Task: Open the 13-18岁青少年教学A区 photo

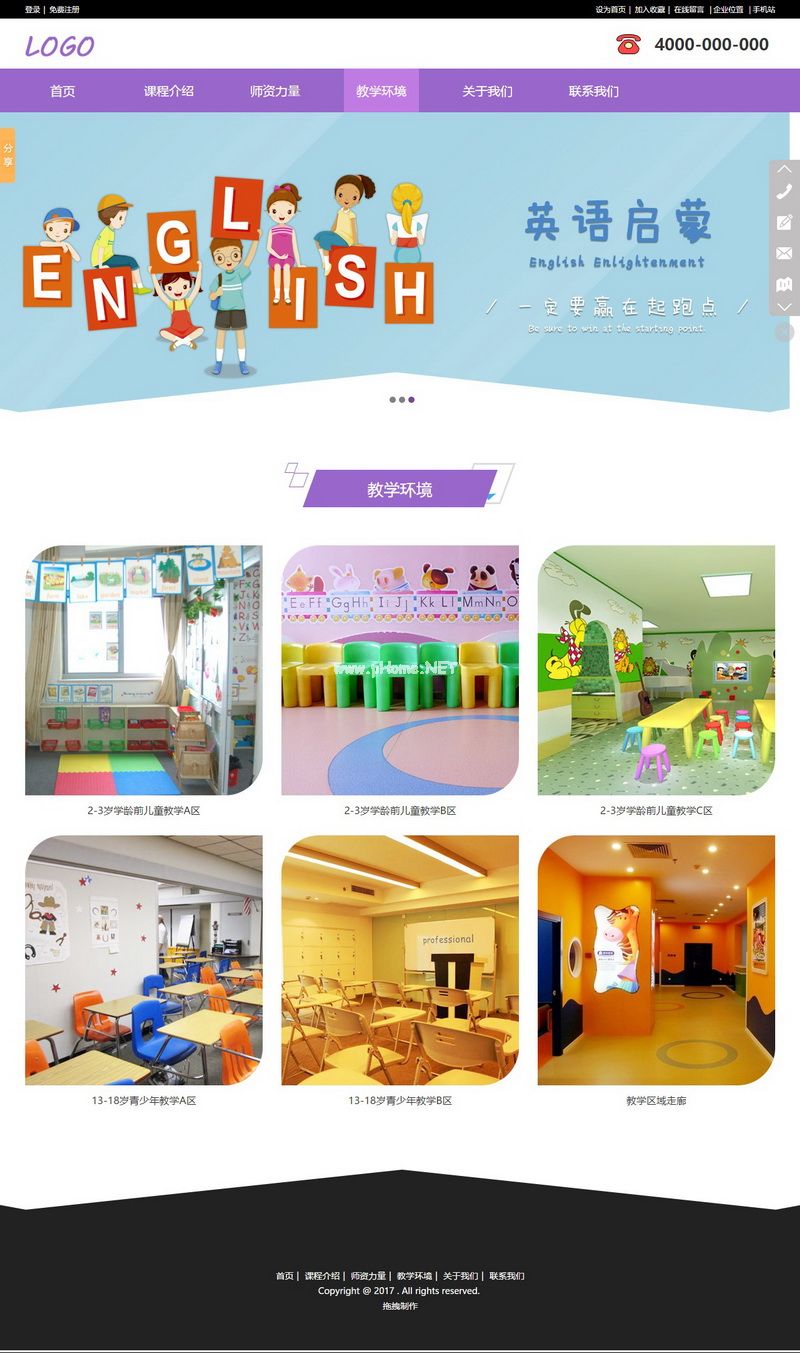Action: [x=143, y=960]
